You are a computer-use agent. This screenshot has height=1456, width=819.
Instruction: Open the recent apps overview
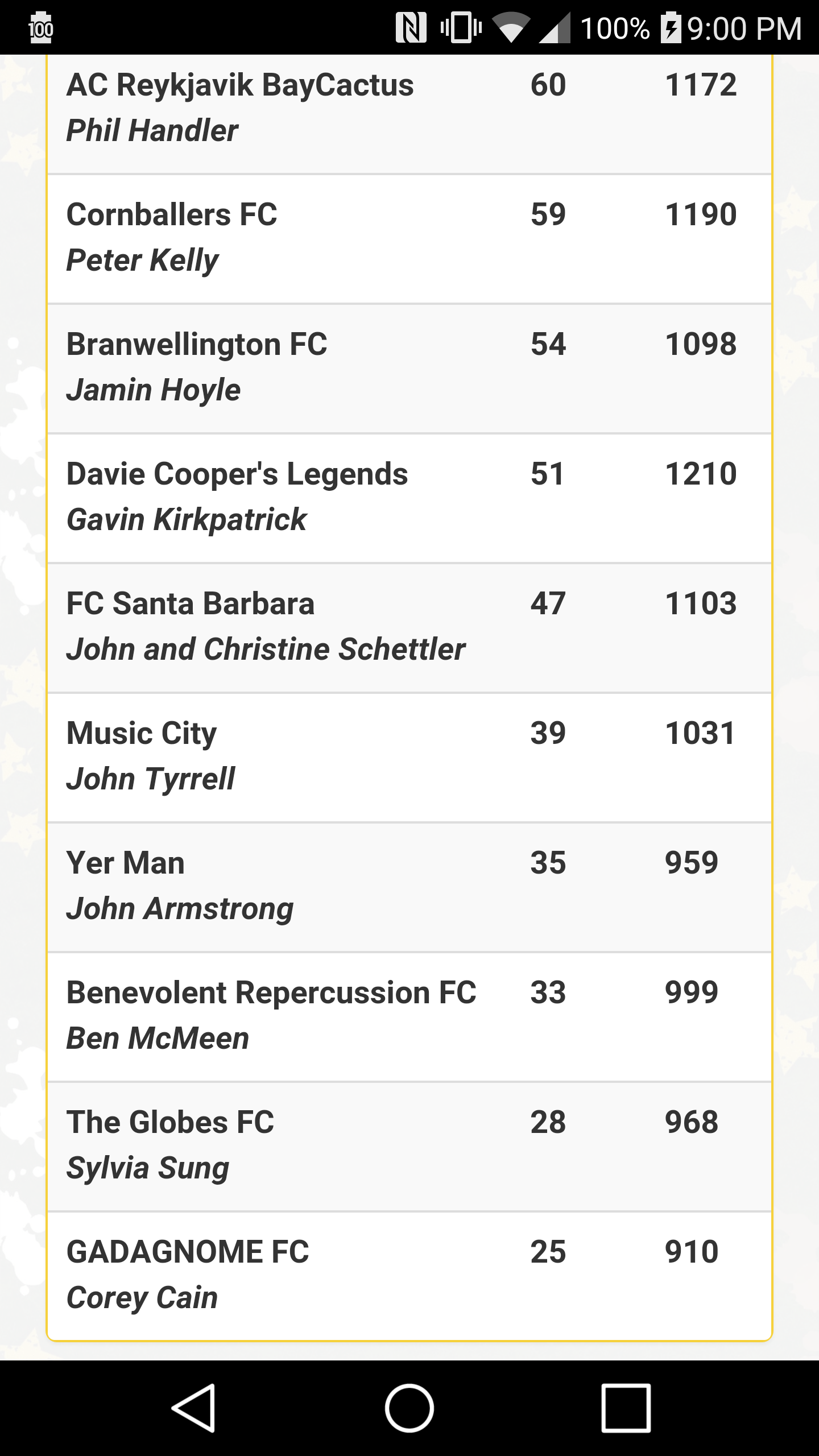pos(626,1408)
